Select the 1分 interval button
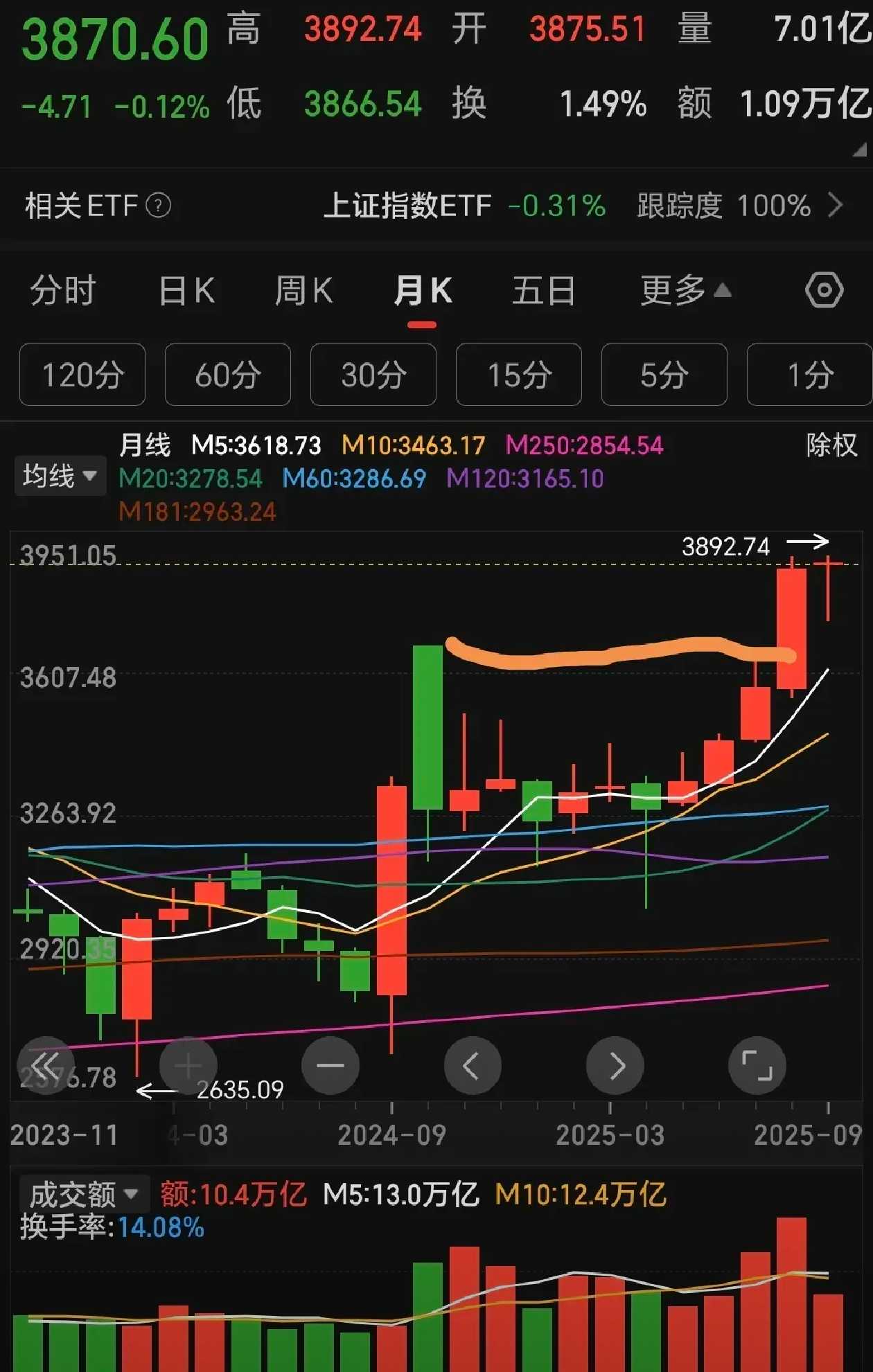 tap(809, 375)
